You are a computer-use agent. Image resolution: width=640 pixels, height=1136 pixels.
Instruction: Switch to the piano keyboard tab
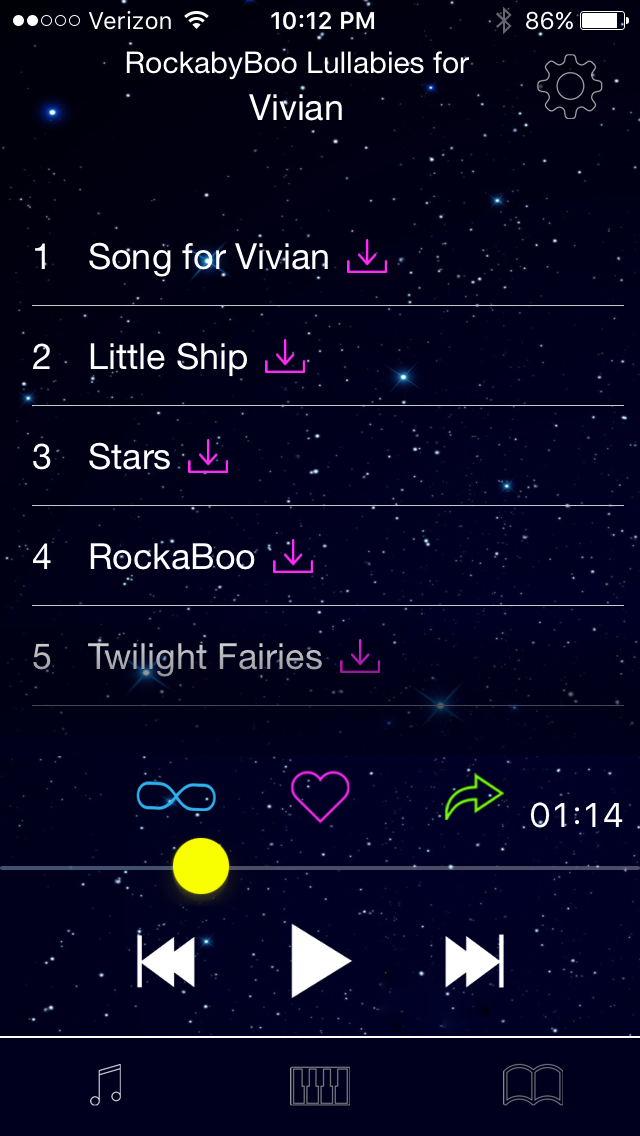pos(320,1085)
